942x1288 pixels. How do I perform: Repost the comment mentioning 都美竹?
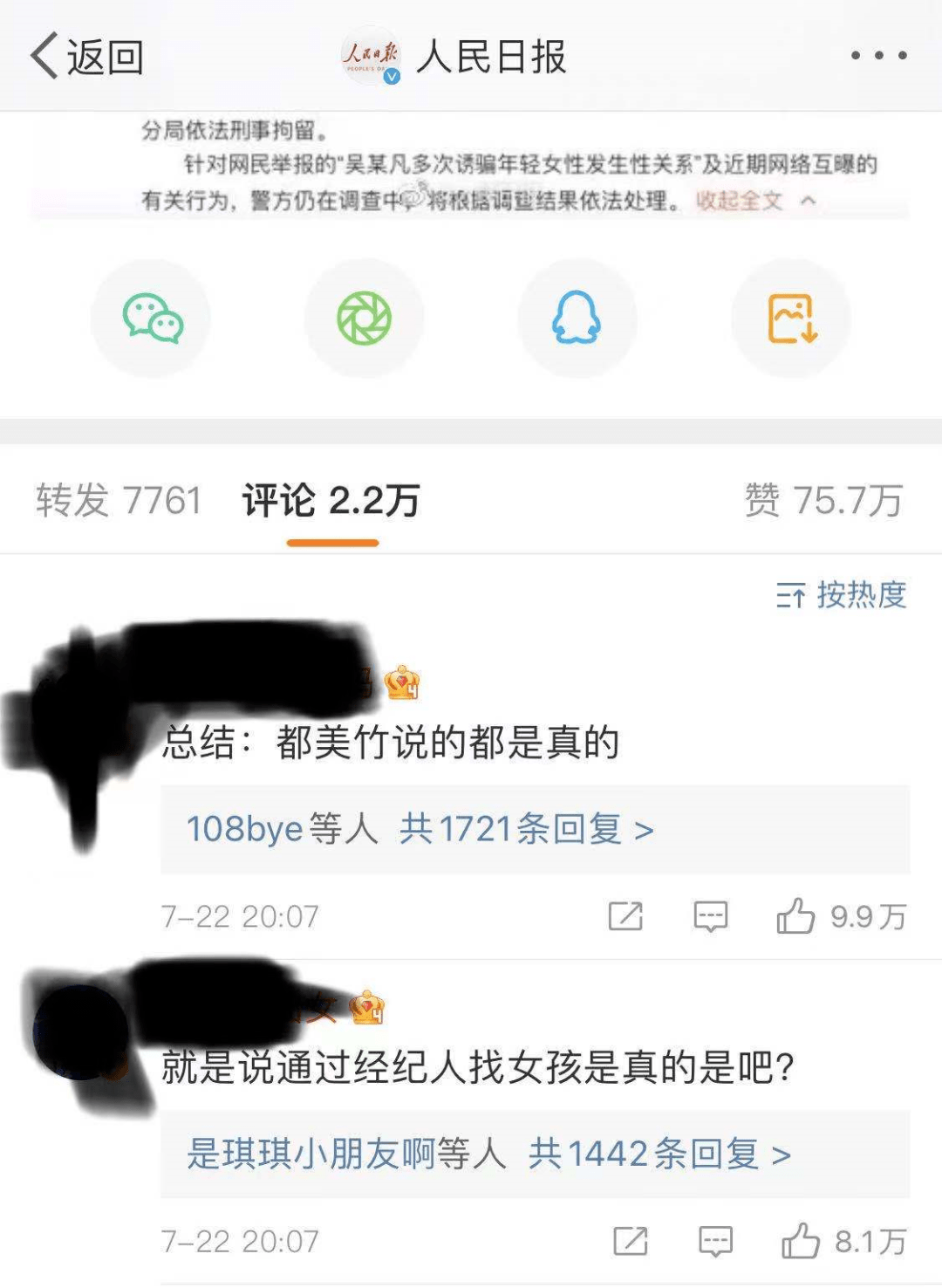[625, 916]
